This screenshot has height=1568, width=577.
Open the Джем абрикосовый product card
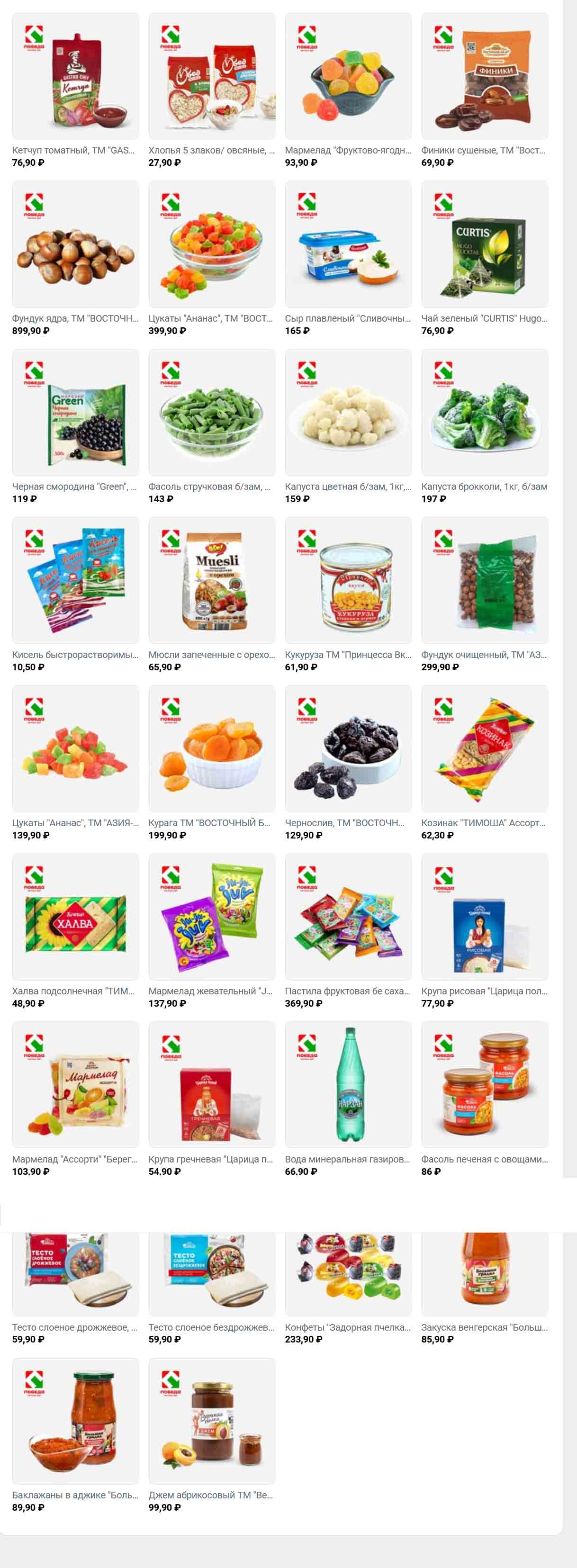[x=211, y=1421]
